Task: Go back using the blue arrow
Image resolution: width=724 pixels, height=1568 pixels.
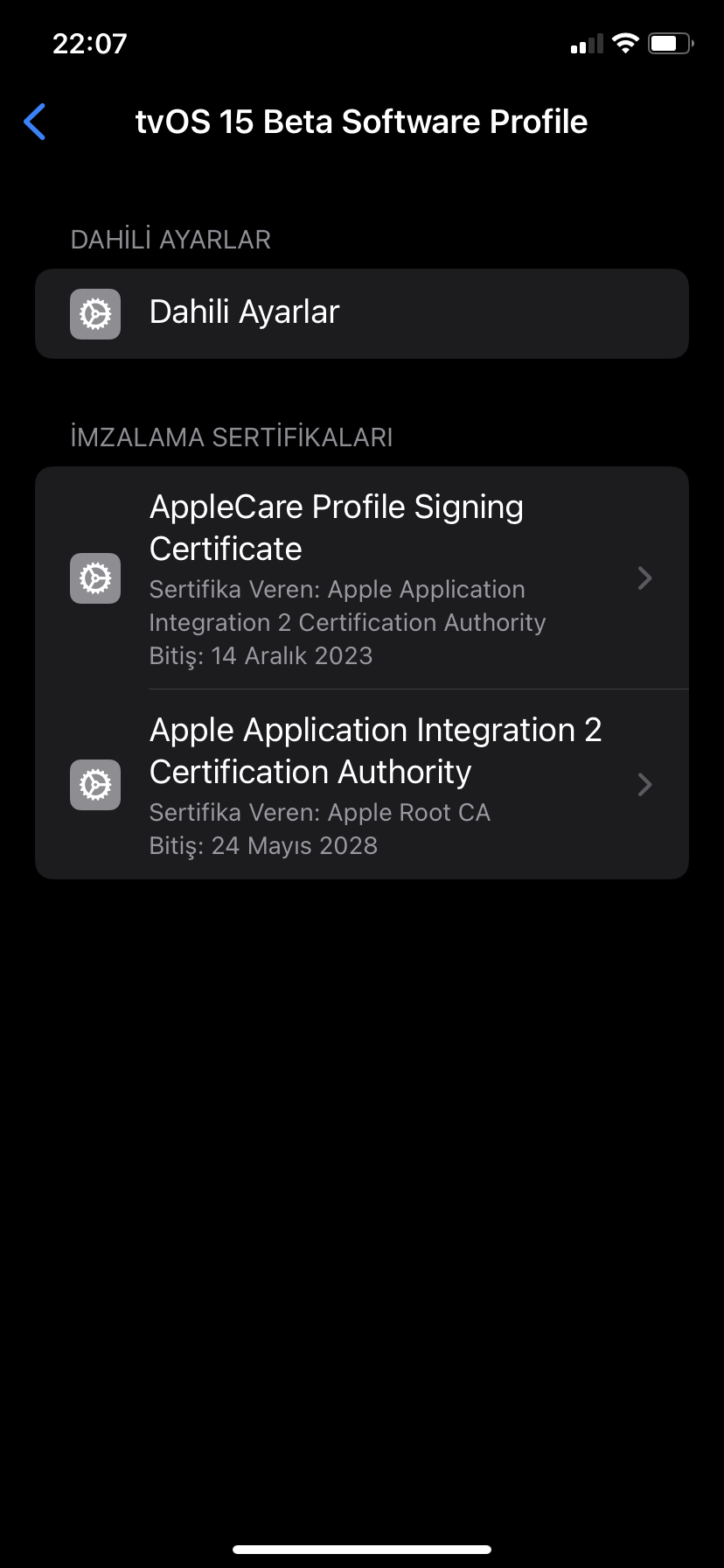Action: point(35,122)
